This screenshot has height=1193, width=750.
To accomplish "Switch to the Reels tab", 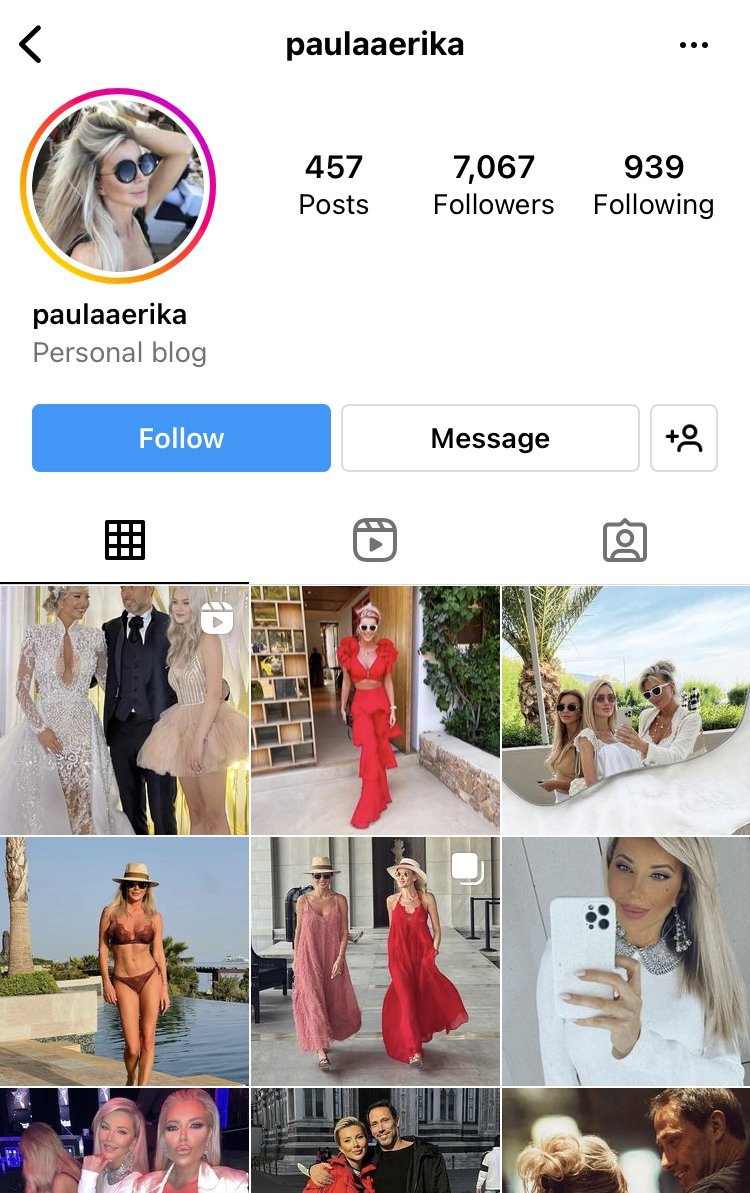I will (375, 540).
